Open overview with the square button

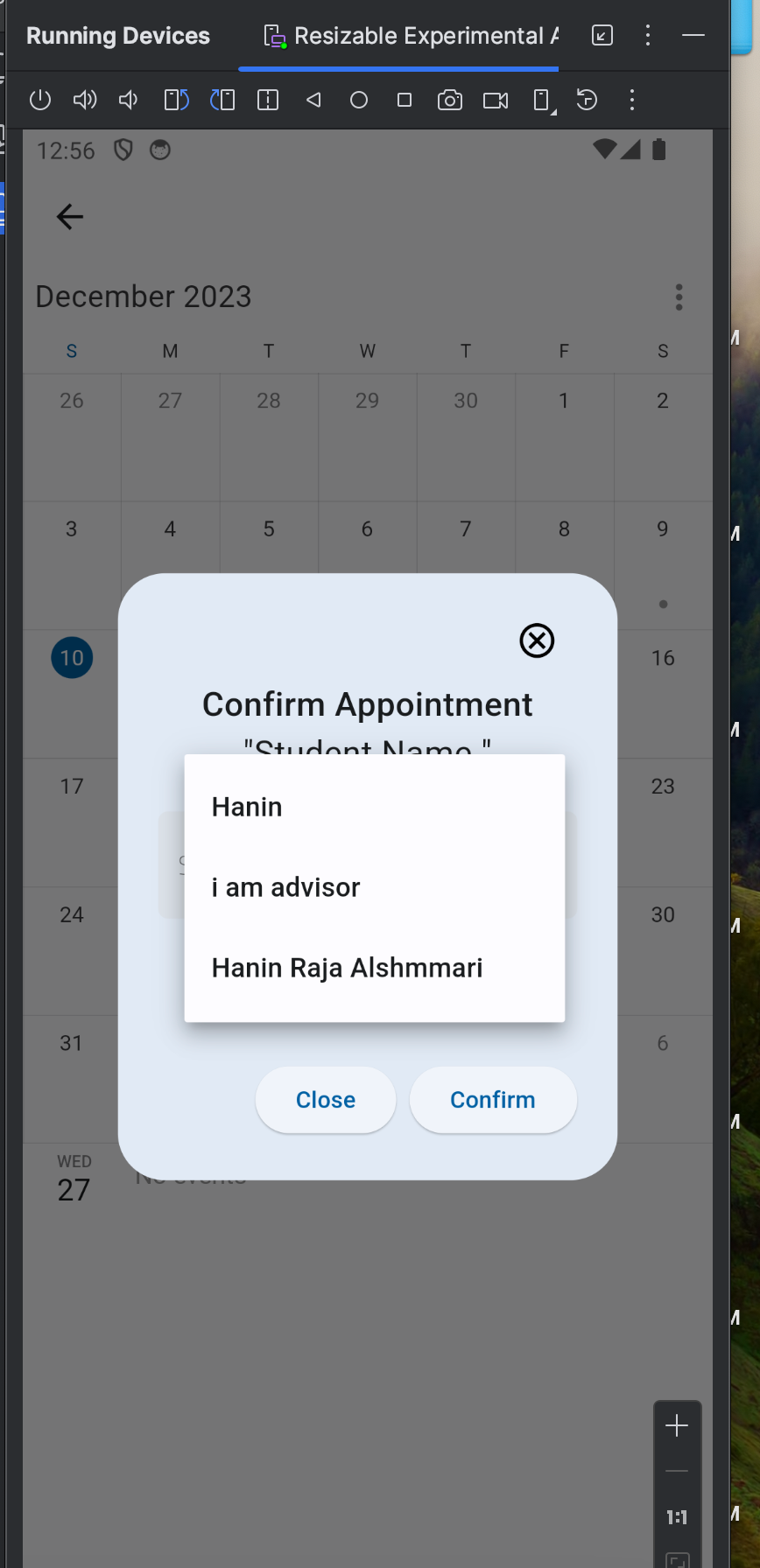tap(405, 100)
